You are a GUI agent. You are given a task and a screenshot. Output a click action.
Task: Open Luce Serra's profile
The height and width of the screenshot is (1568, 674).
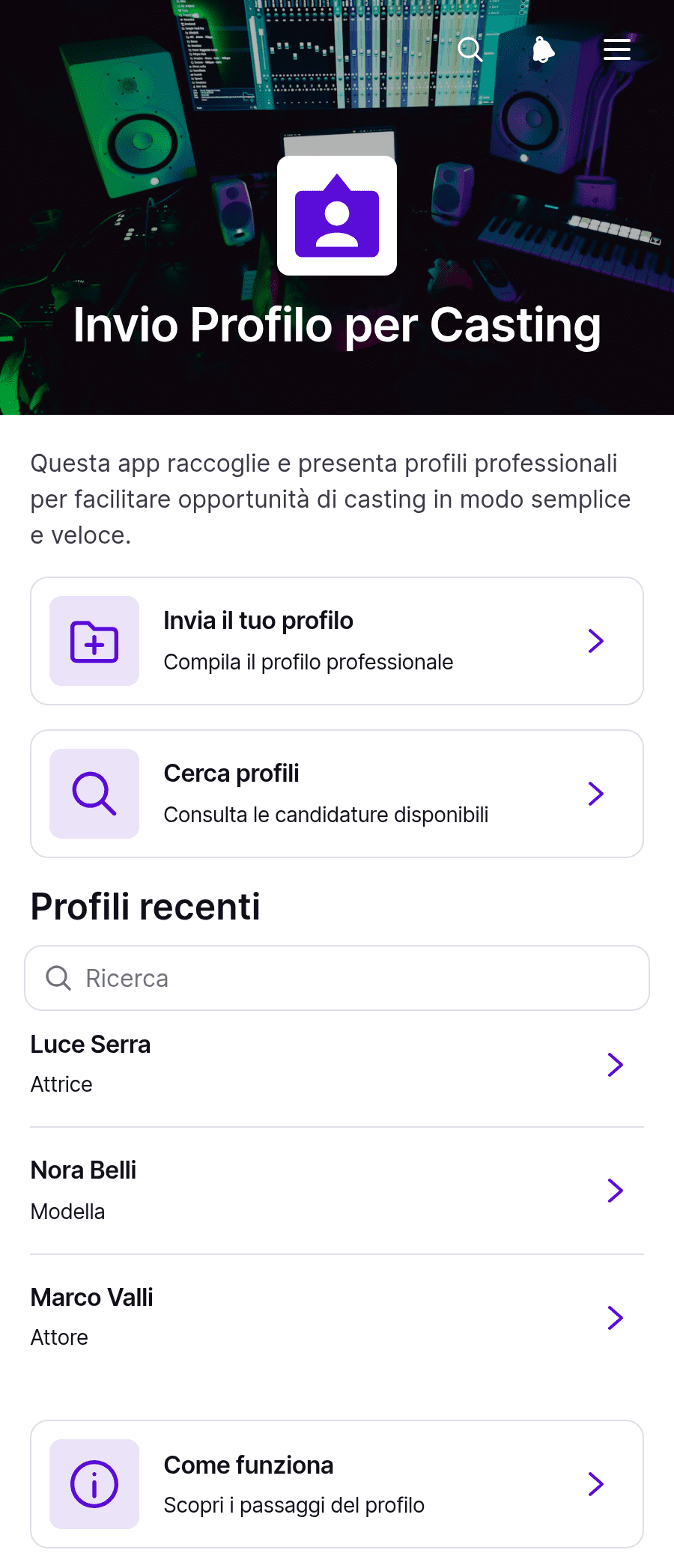(x=337, y=1064)
